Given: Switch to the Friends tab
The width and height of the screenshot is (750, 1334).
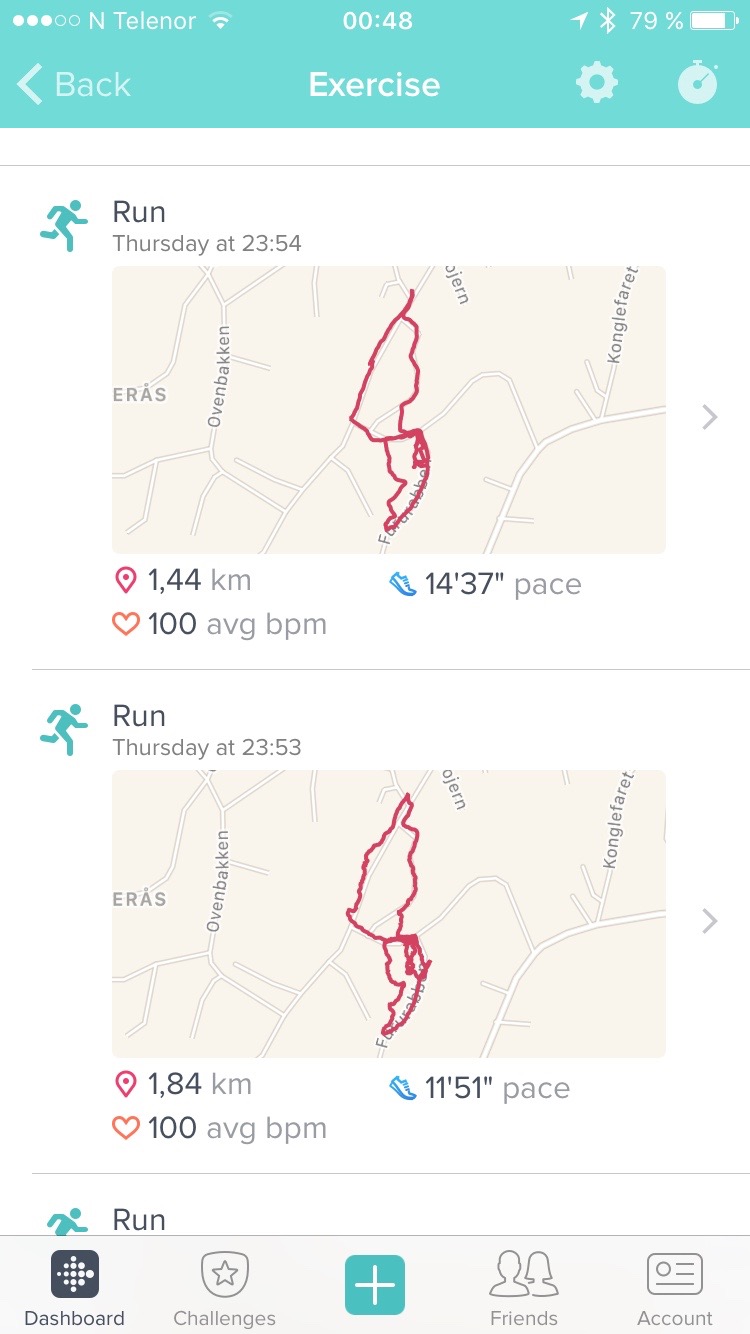Looking at the screenshot, I should (524, 1287).
